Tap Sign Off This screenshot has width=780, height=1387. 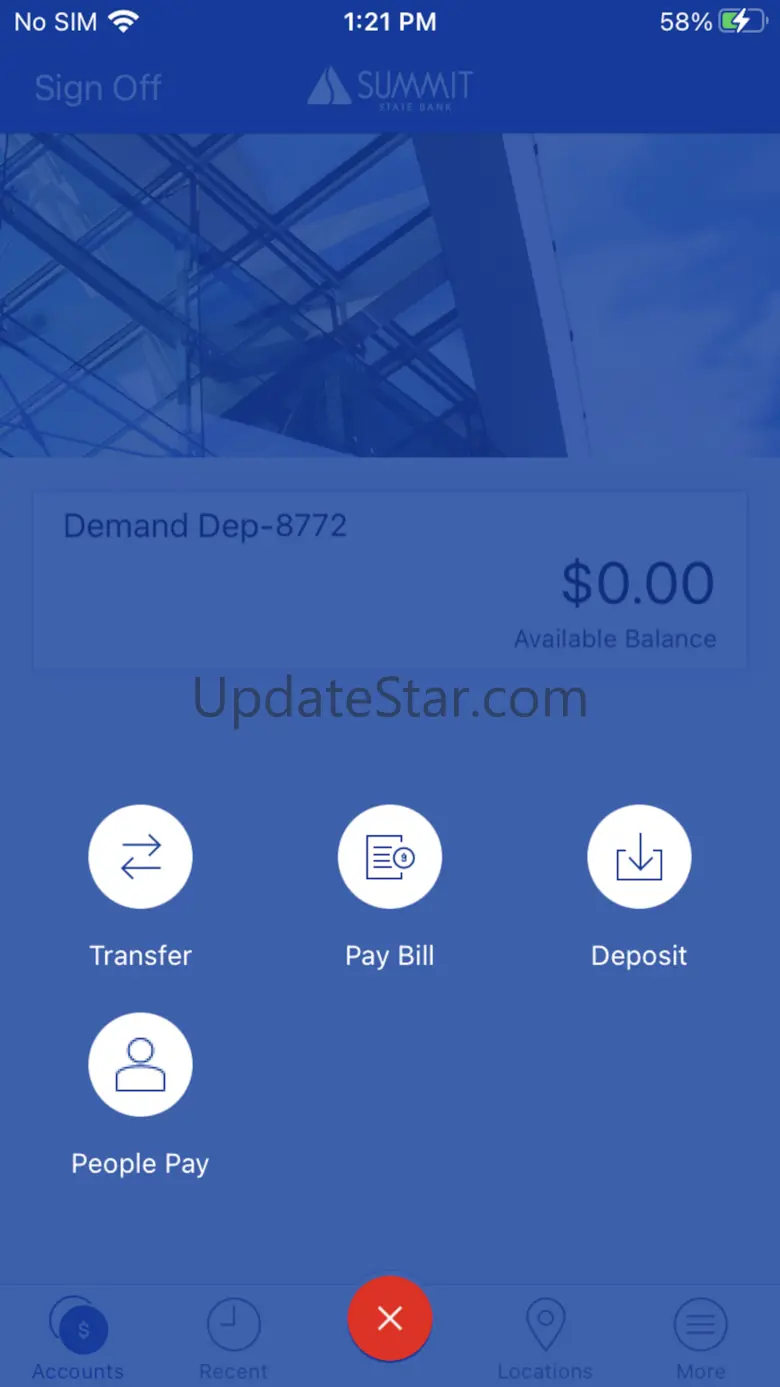[x=98, y=88]
